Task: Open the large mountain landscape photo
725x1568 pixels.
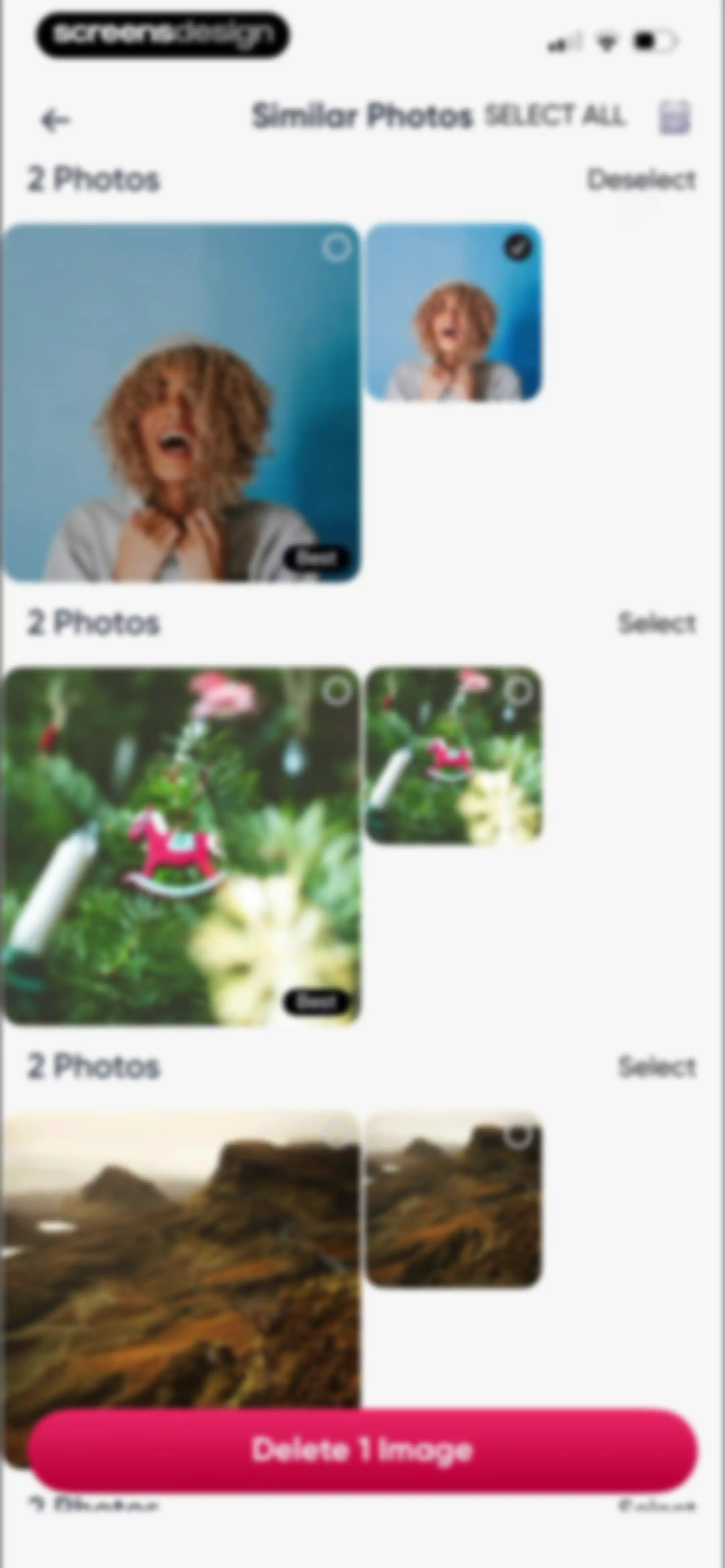Action: (x=181, y=1260)
